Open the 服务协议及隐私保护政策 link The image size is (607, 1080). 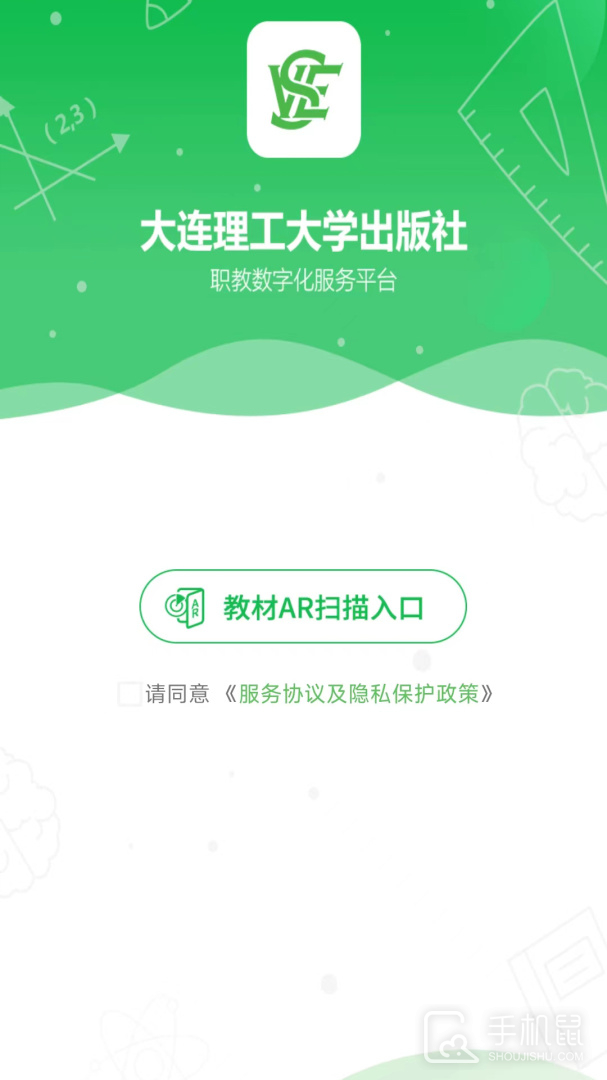[x=359, y=694]
